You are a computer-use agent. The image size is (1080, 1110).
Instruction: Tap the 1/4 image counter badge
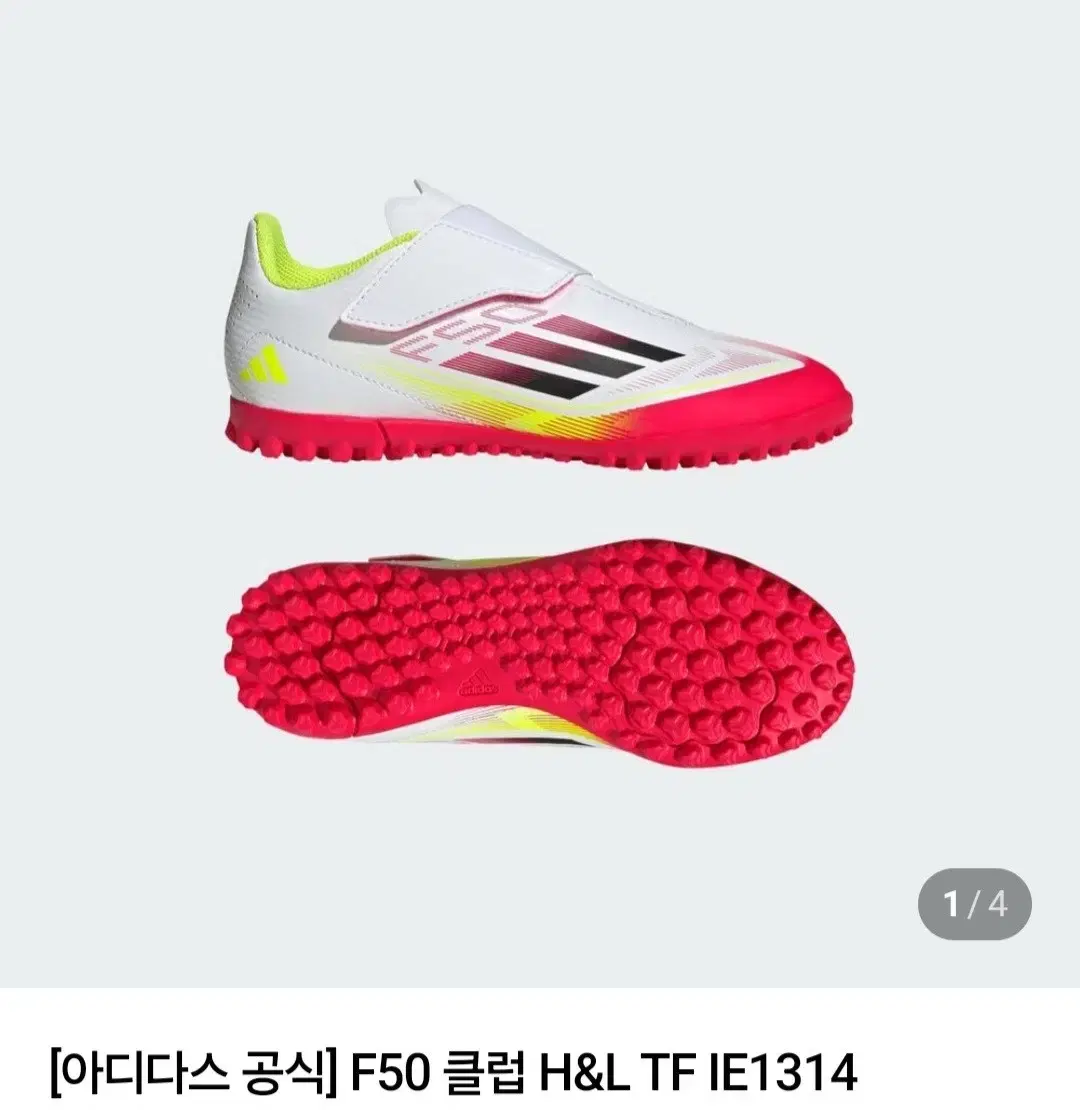pyautogui.click(x=973, y=901)
